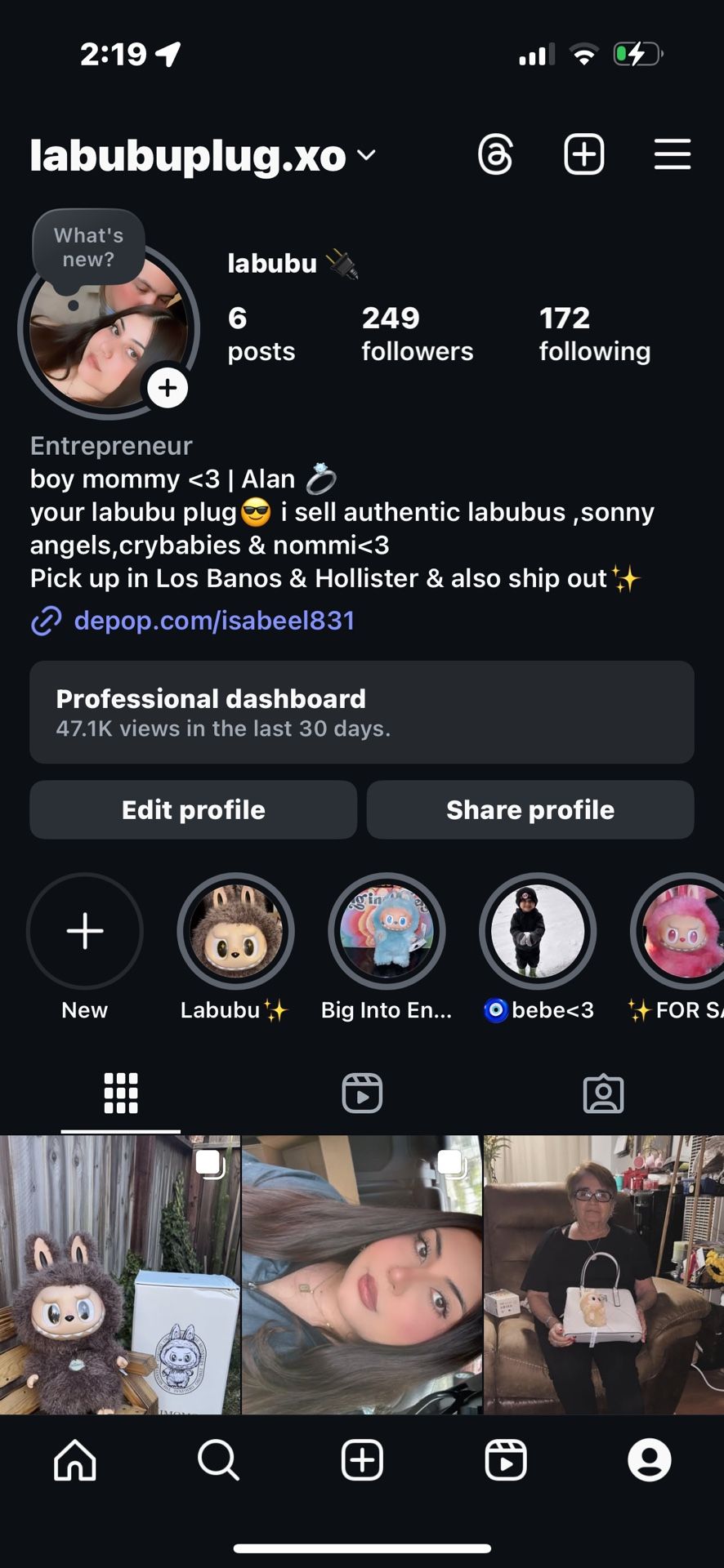
Task: Open the hamburger menu
Action: click(x=673, y=154)
